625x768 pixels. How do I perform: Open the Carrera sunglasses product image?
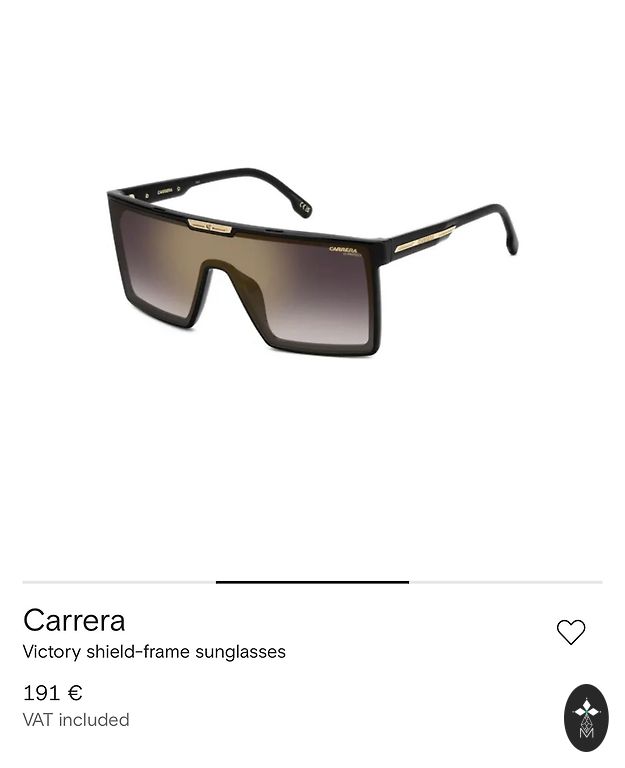(312, 262)
